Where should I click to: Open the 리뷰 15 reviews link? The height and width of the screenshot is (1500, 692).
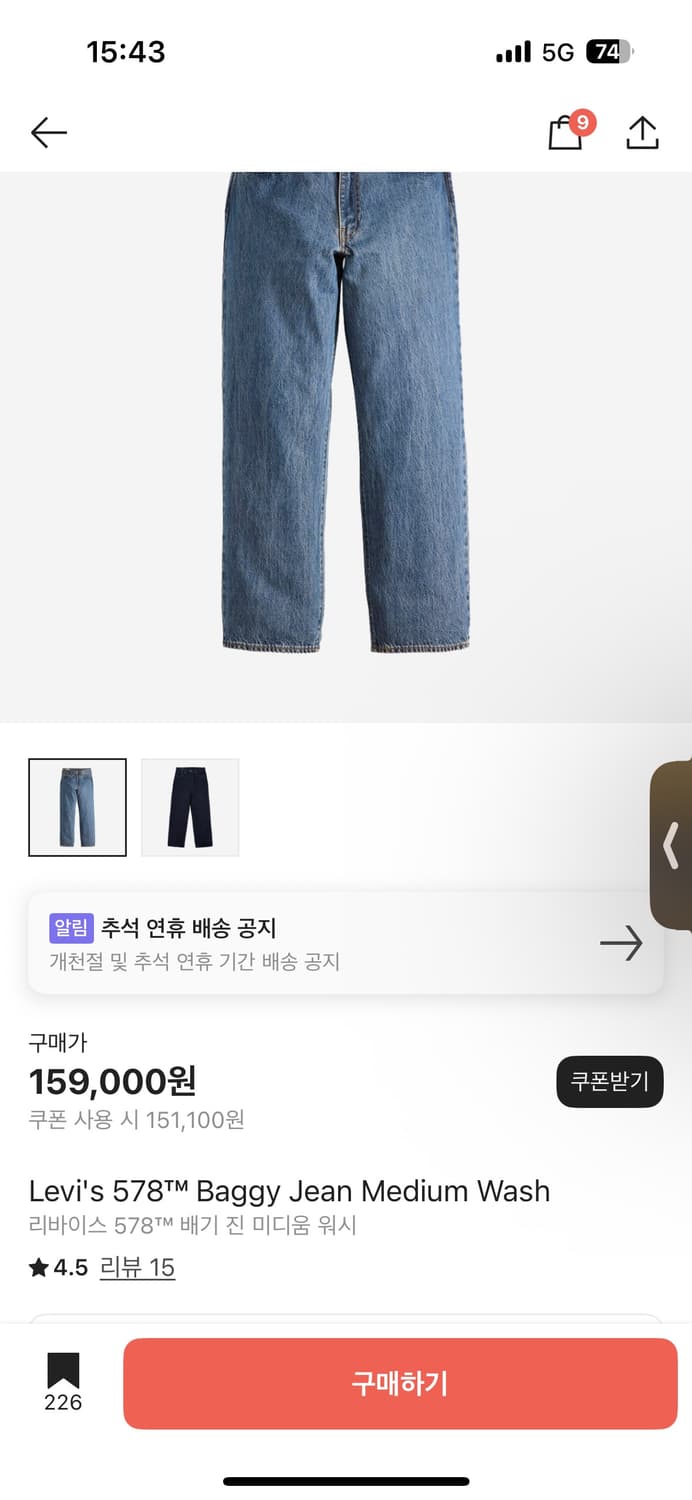tap(137, 1268)
